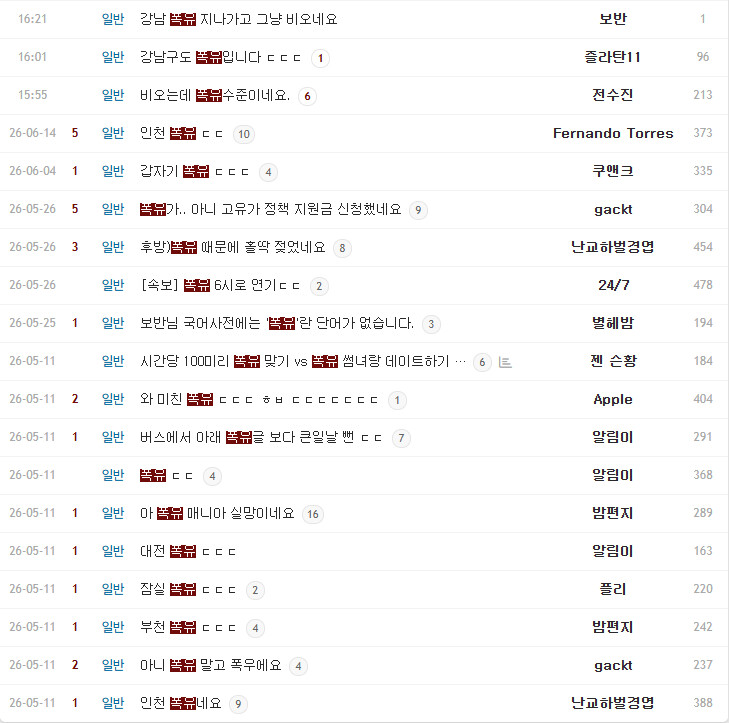
Task: Open the post '버스에서 아래 폭뷰를 보다 큰일날 뻔'
Action: coord(261,438)
